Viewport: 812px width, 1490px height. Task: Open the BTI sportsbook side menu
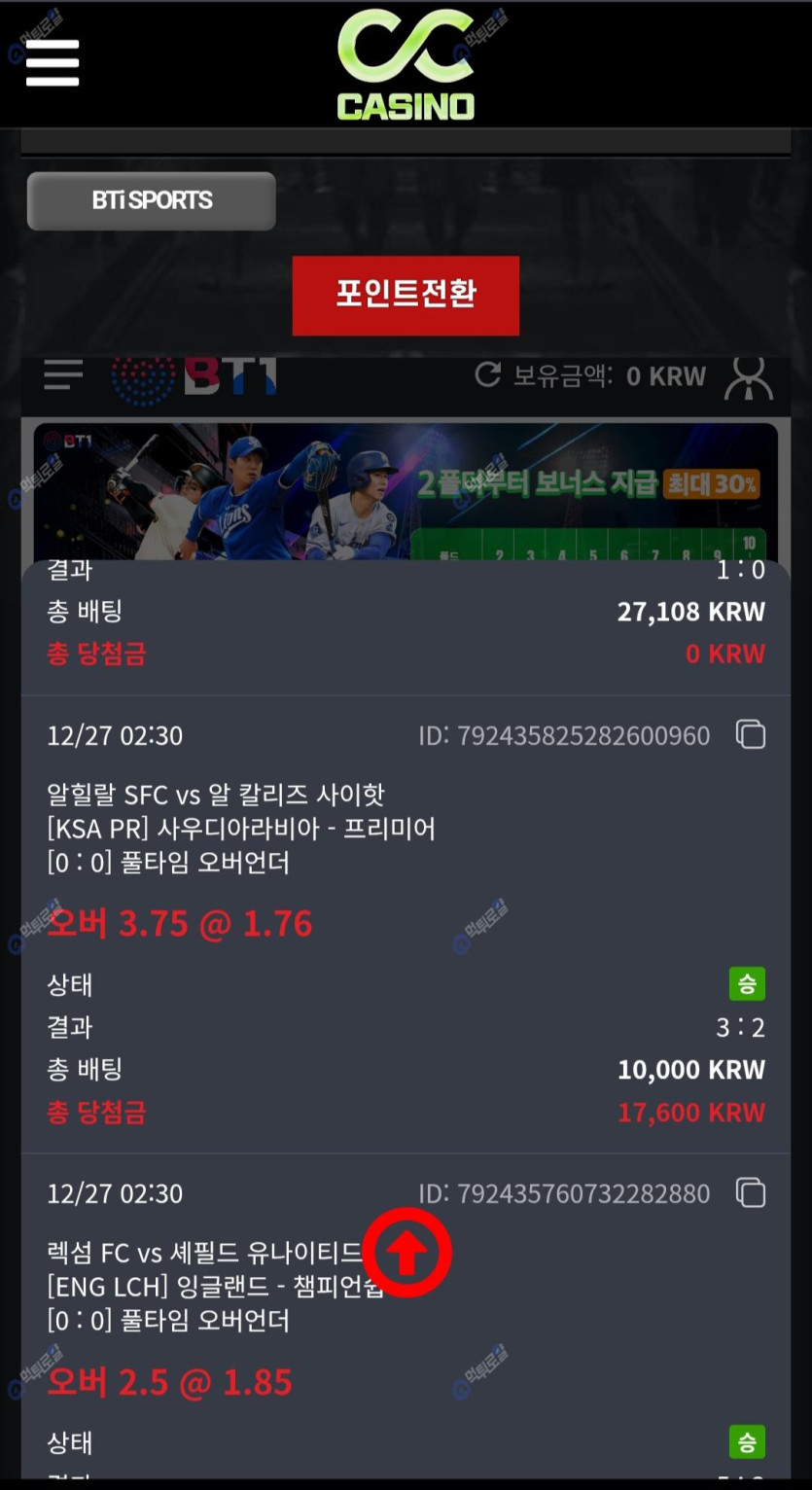click(63, 375)
